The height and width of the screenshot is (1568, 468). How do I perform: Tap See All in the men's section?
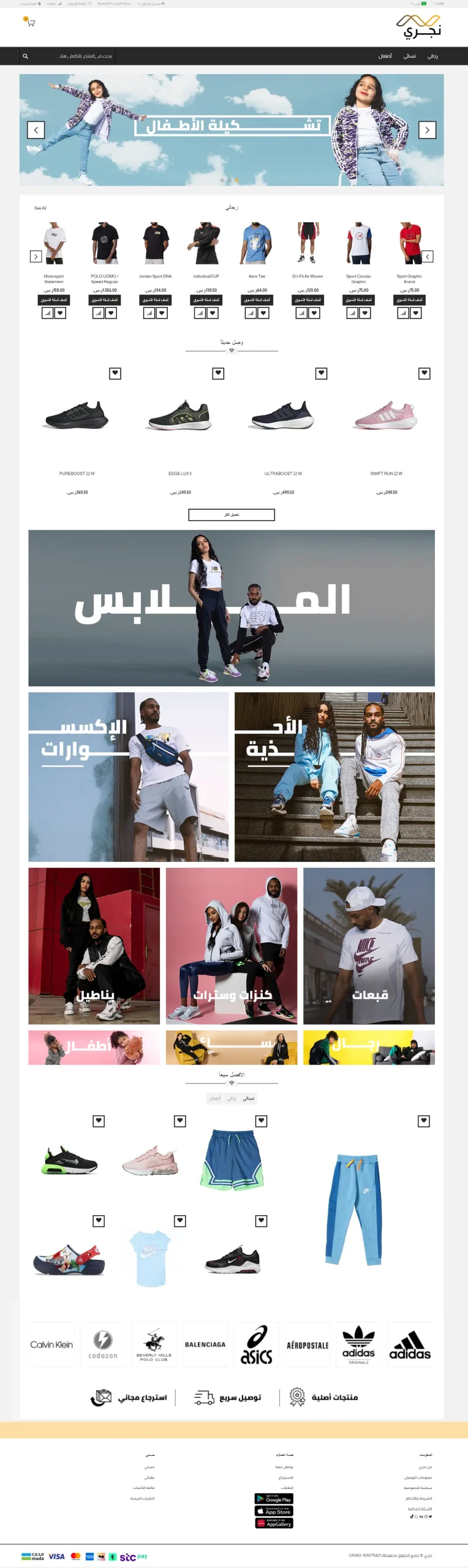(x=40, y=208)
